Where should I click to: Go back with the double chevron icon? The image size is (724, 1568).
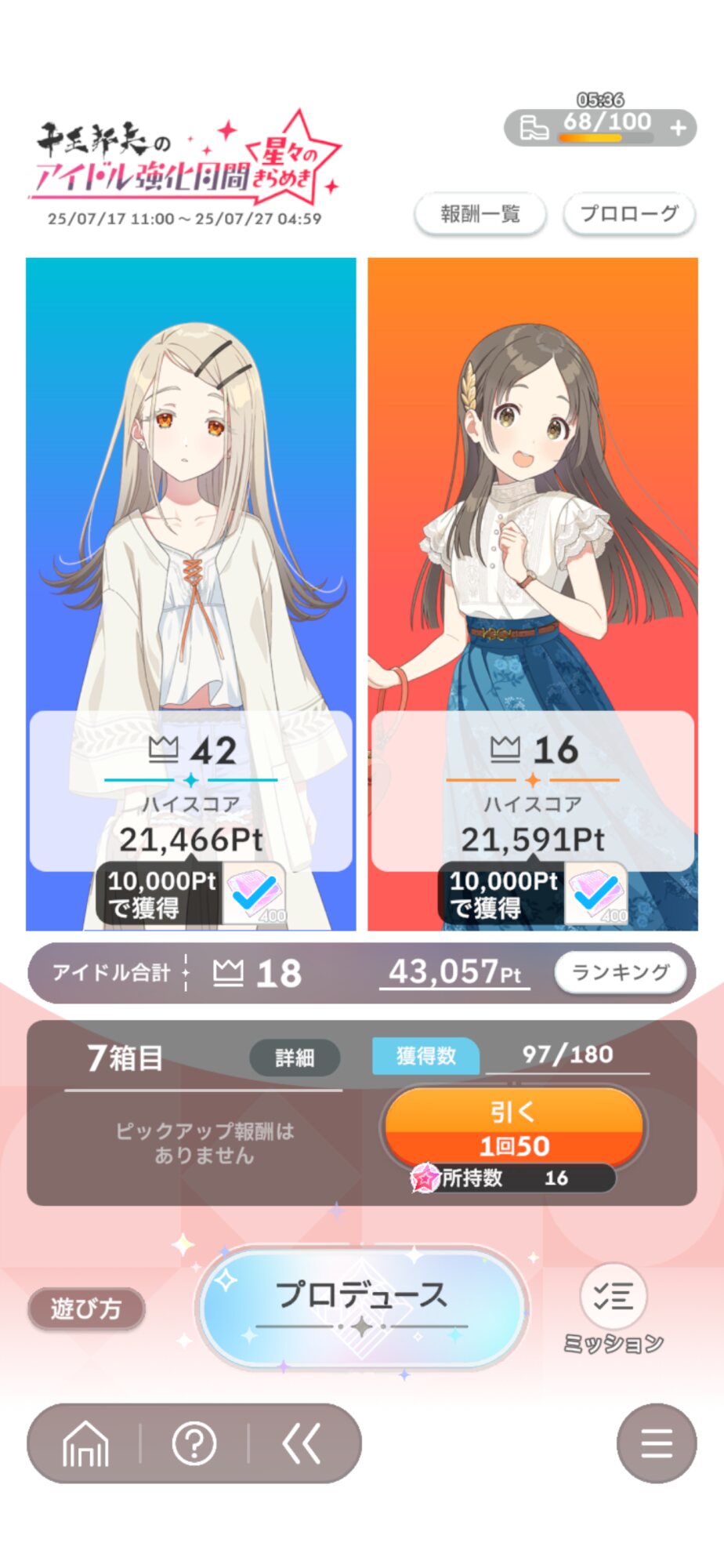coord(302,1443)
